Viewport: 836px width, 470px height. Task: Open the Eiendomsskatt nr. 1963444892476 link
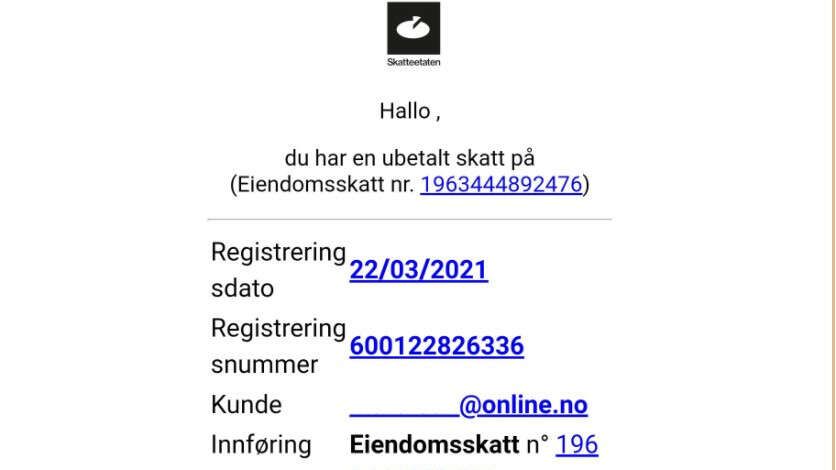coord(501,185)
